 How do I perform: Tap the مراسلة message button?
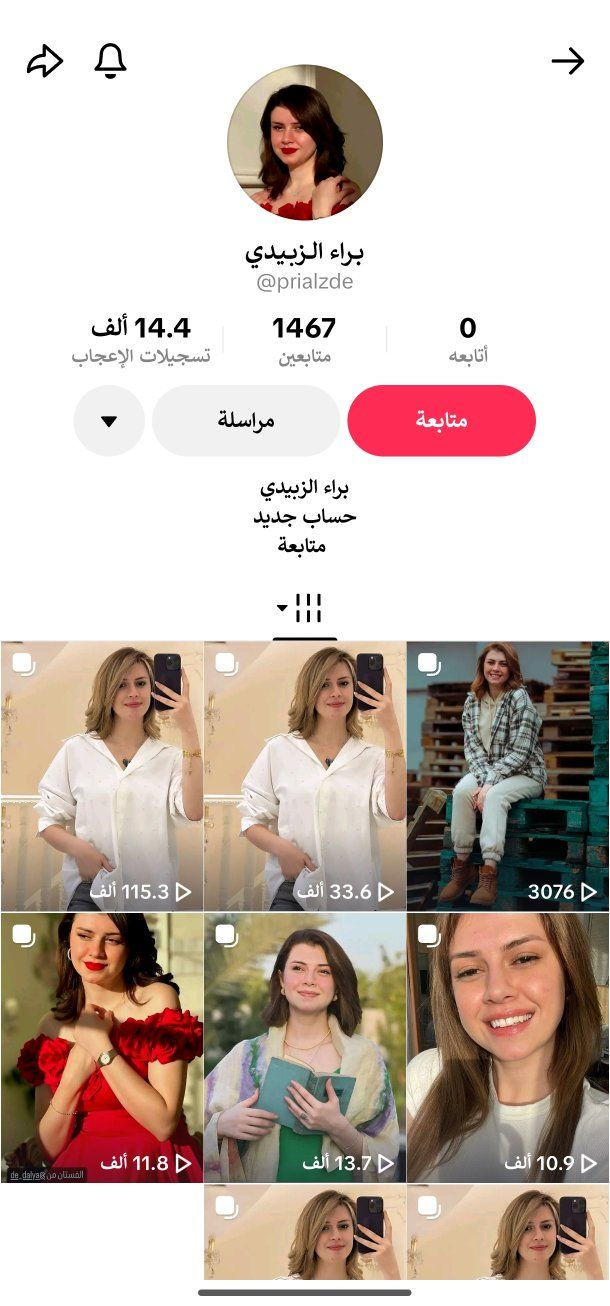point(246,420)
